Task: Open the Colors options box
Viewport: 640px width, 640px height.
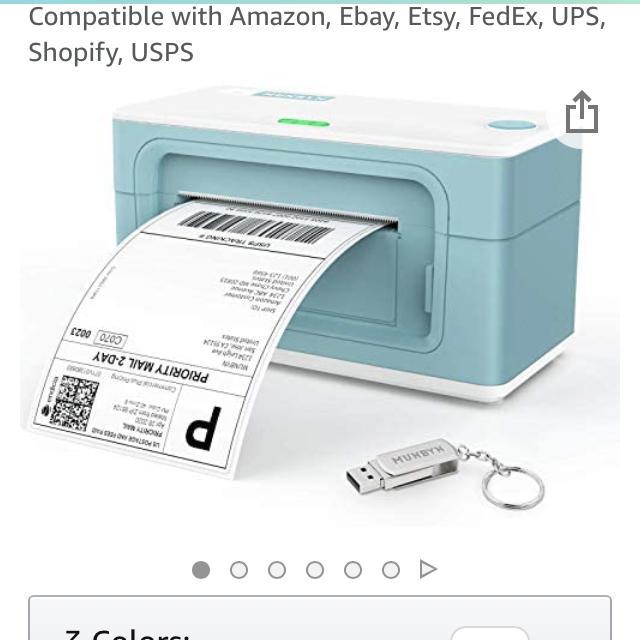Action: [x=320, y=620]
